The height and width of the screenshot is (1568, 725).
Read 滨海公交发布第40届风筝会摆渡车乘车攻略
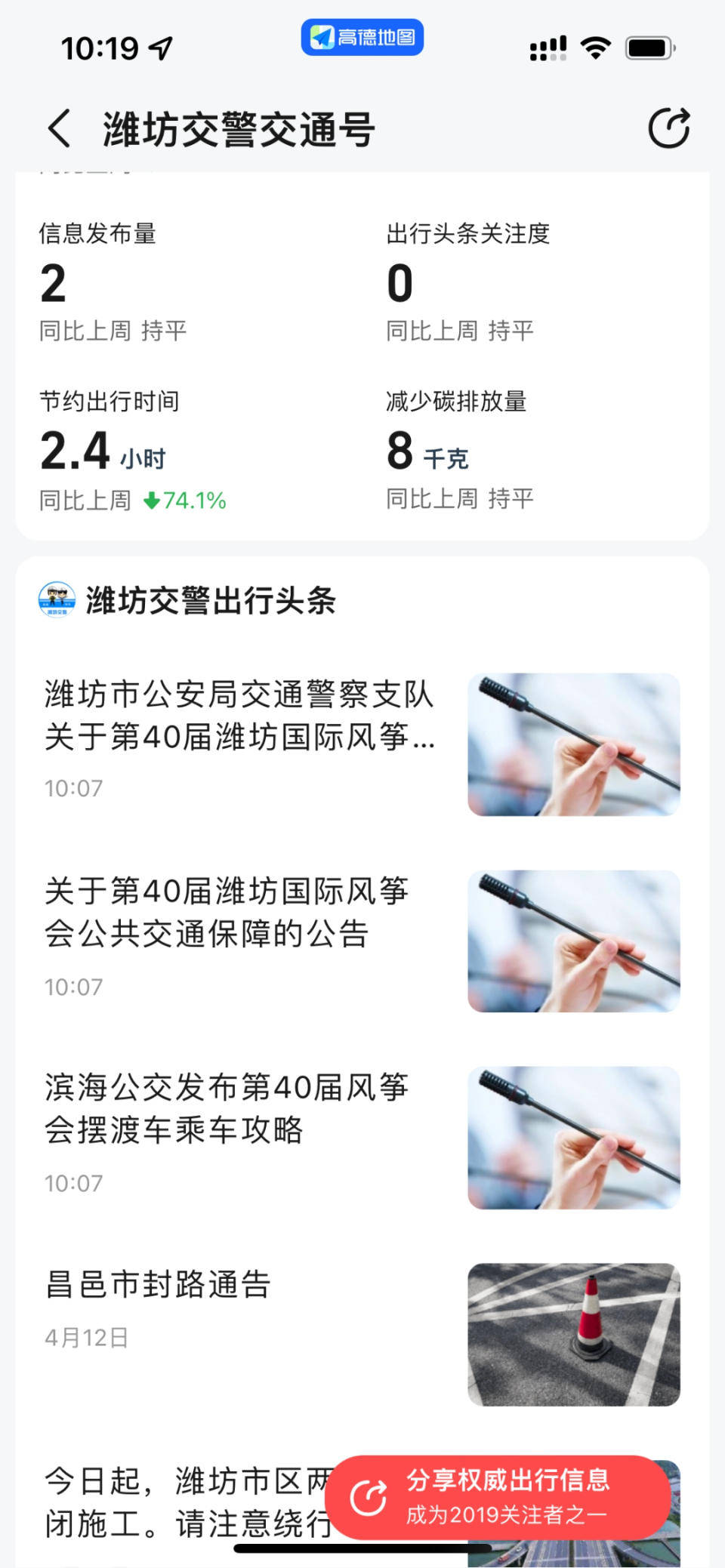pyautogui.click(x=227, y=1108)
